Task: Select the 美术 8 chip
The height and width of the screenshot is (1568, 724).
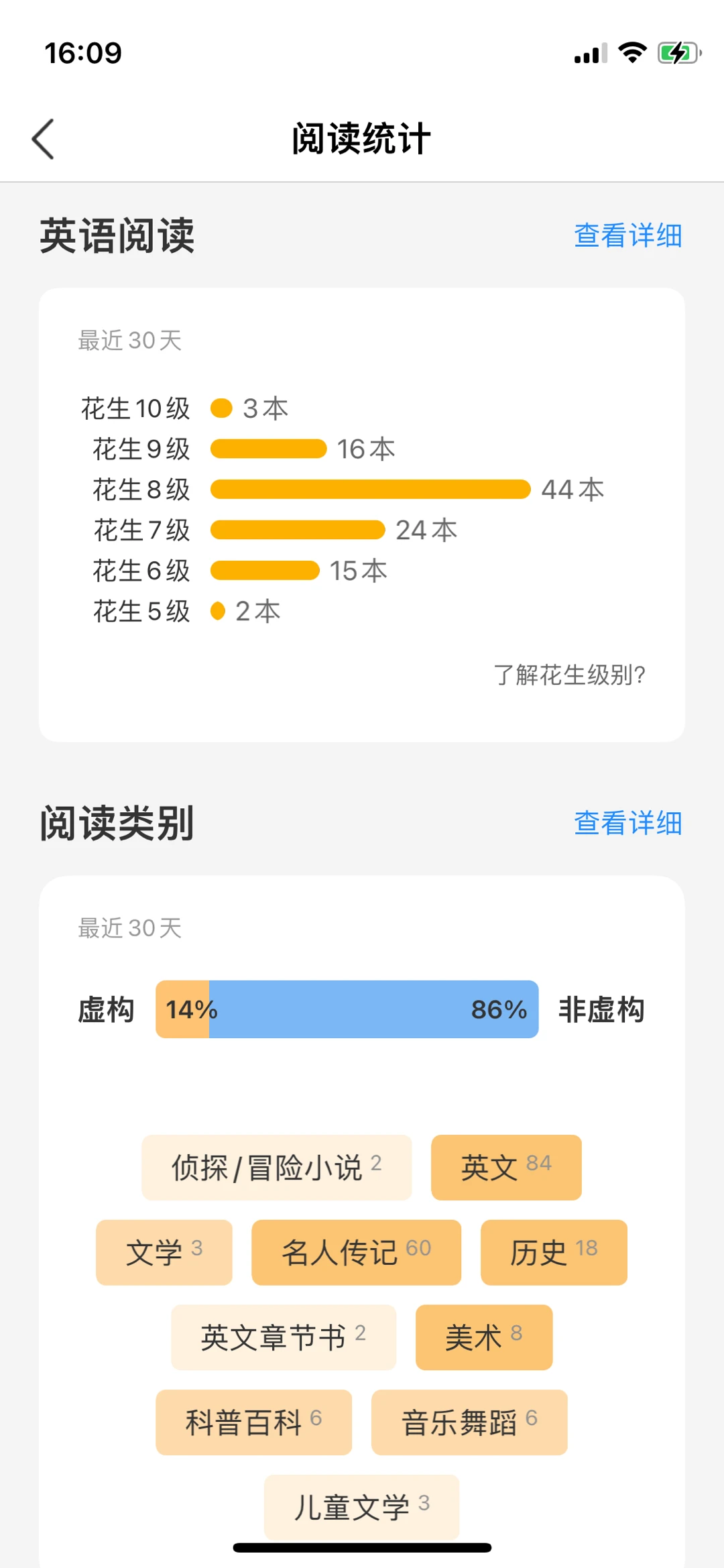Action: [484, 1337]
